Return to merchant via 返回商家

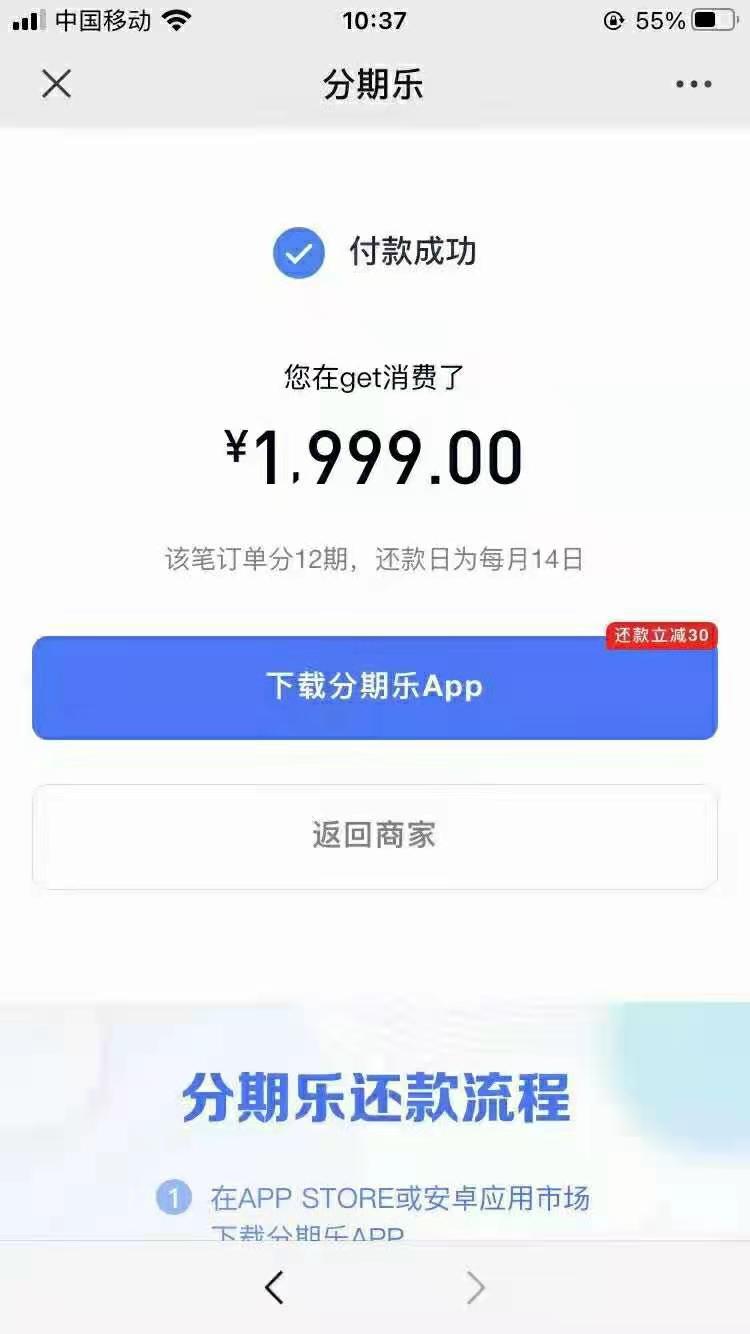[x=374, y=836]
